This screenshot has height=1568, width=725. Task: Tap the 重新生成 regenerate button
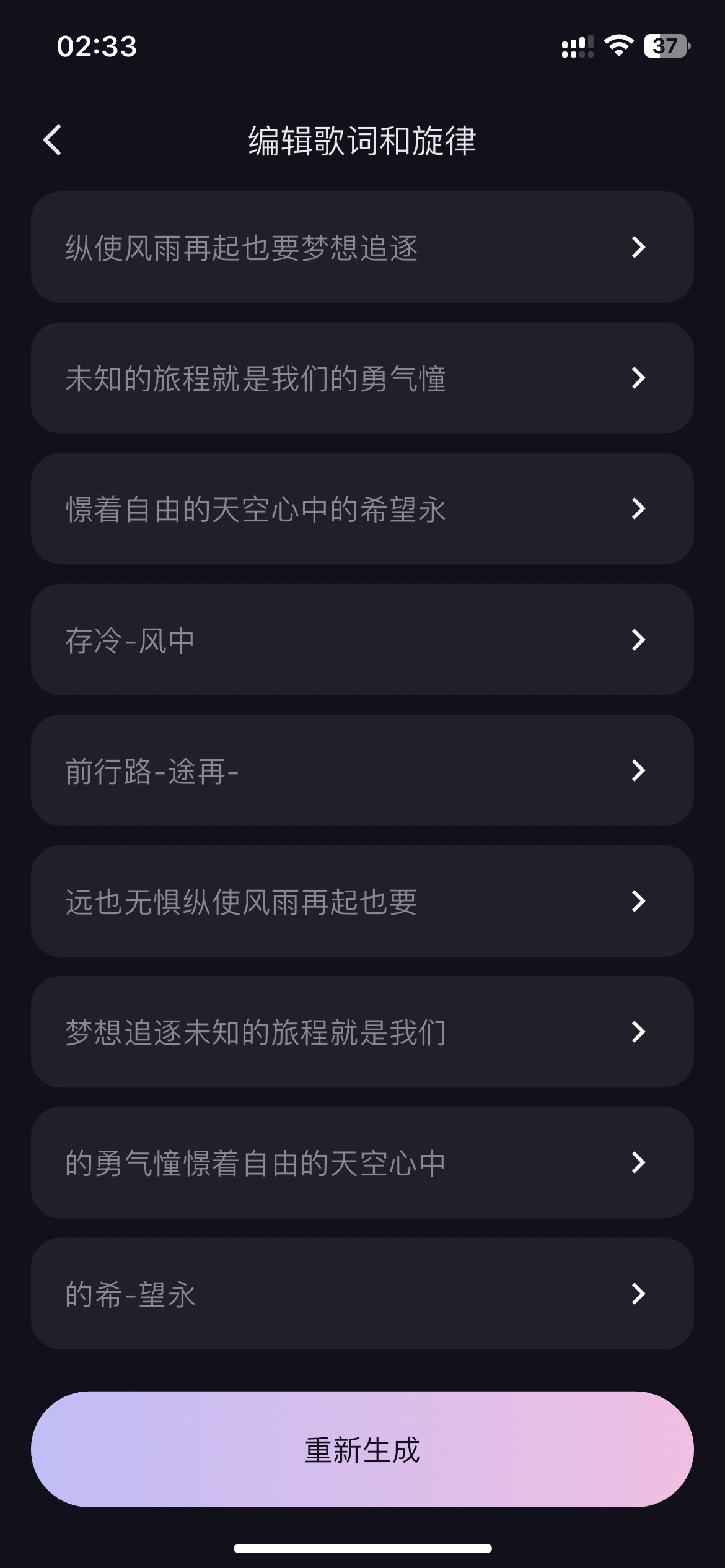point(362,1450)
